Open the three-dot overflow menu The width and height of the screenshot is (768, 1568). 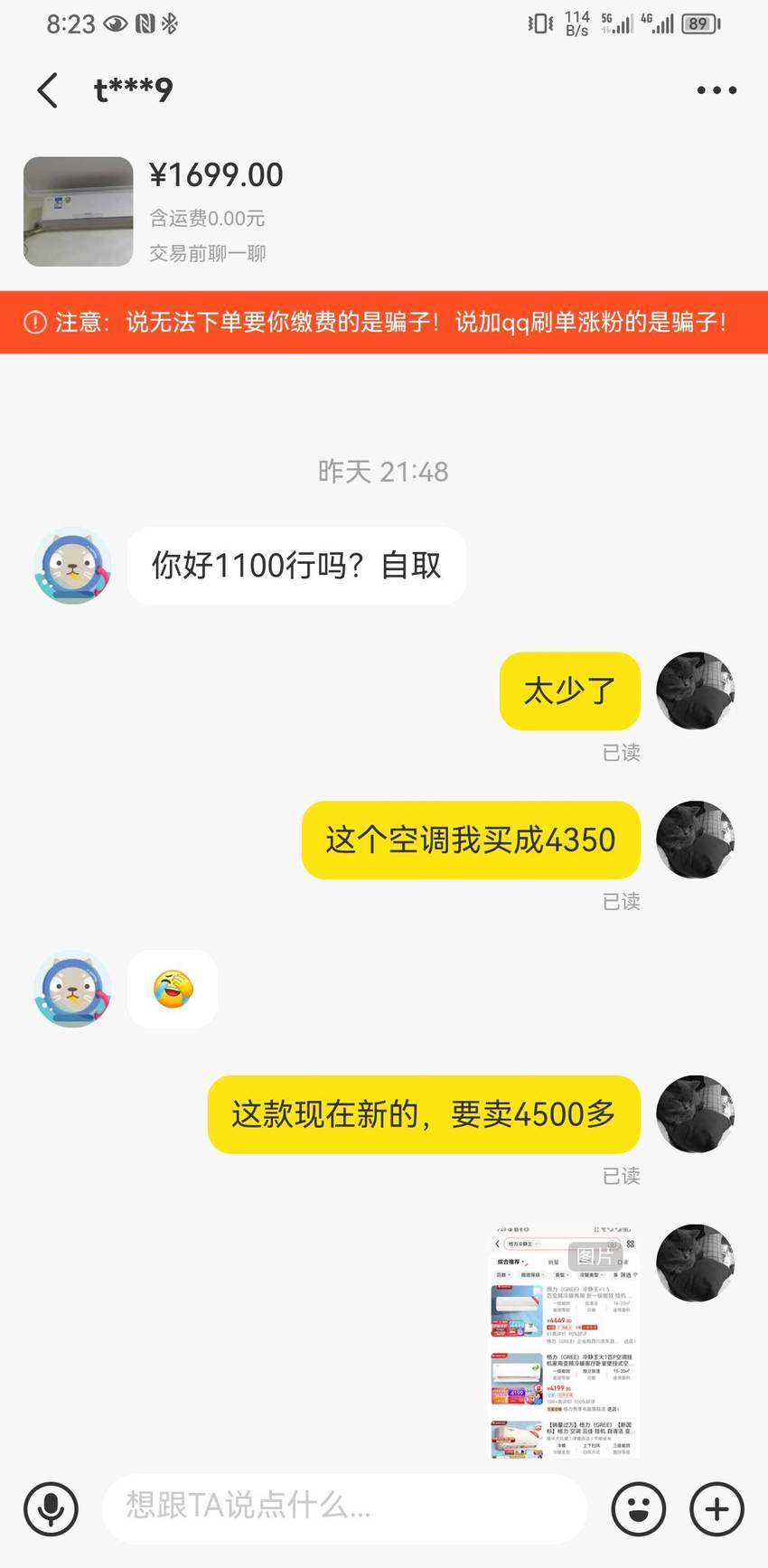pyautogui.click(x=716, y=90)
